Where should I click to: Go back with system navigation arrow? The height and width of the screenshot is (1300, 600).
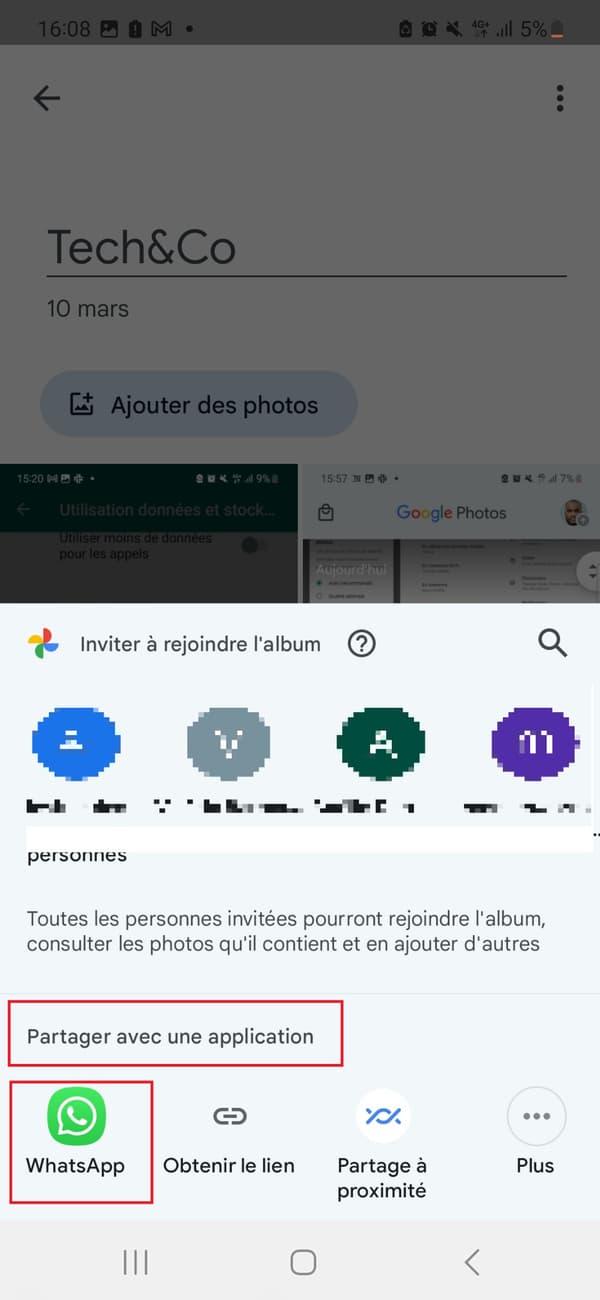472,1262
